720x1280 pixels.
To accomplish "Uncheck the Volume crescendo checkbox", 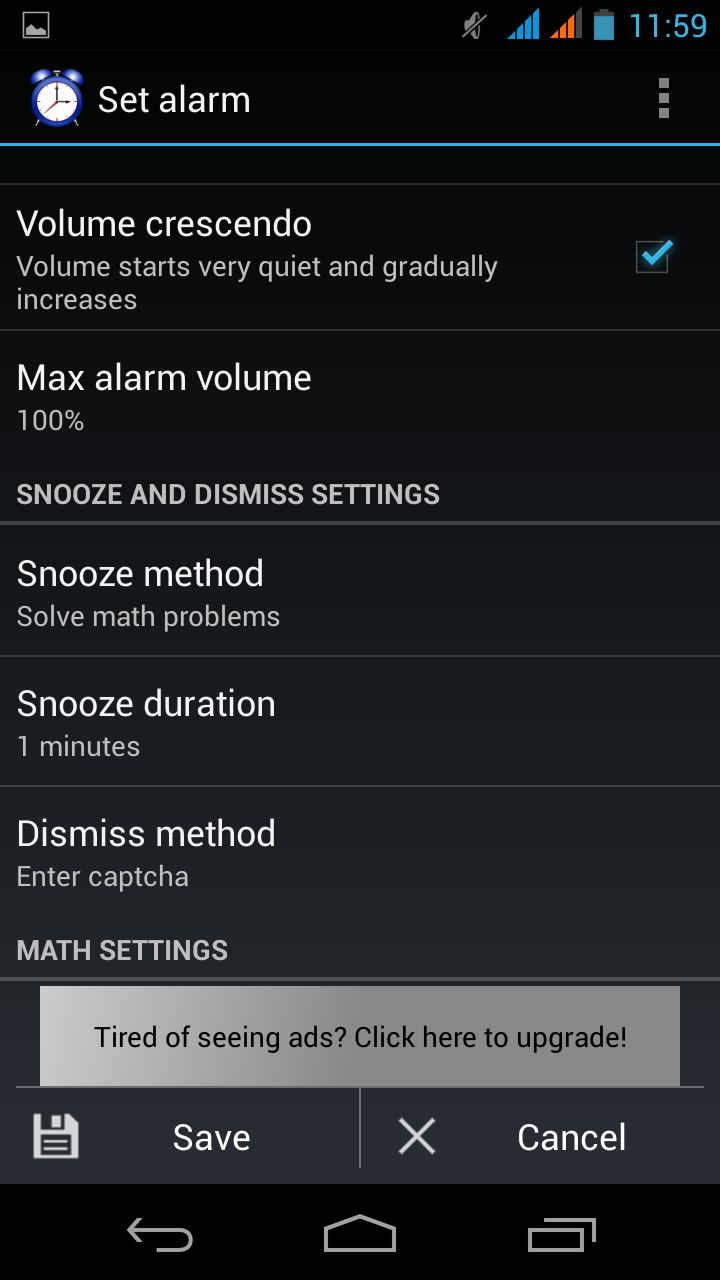I will (x=653, y=256).
